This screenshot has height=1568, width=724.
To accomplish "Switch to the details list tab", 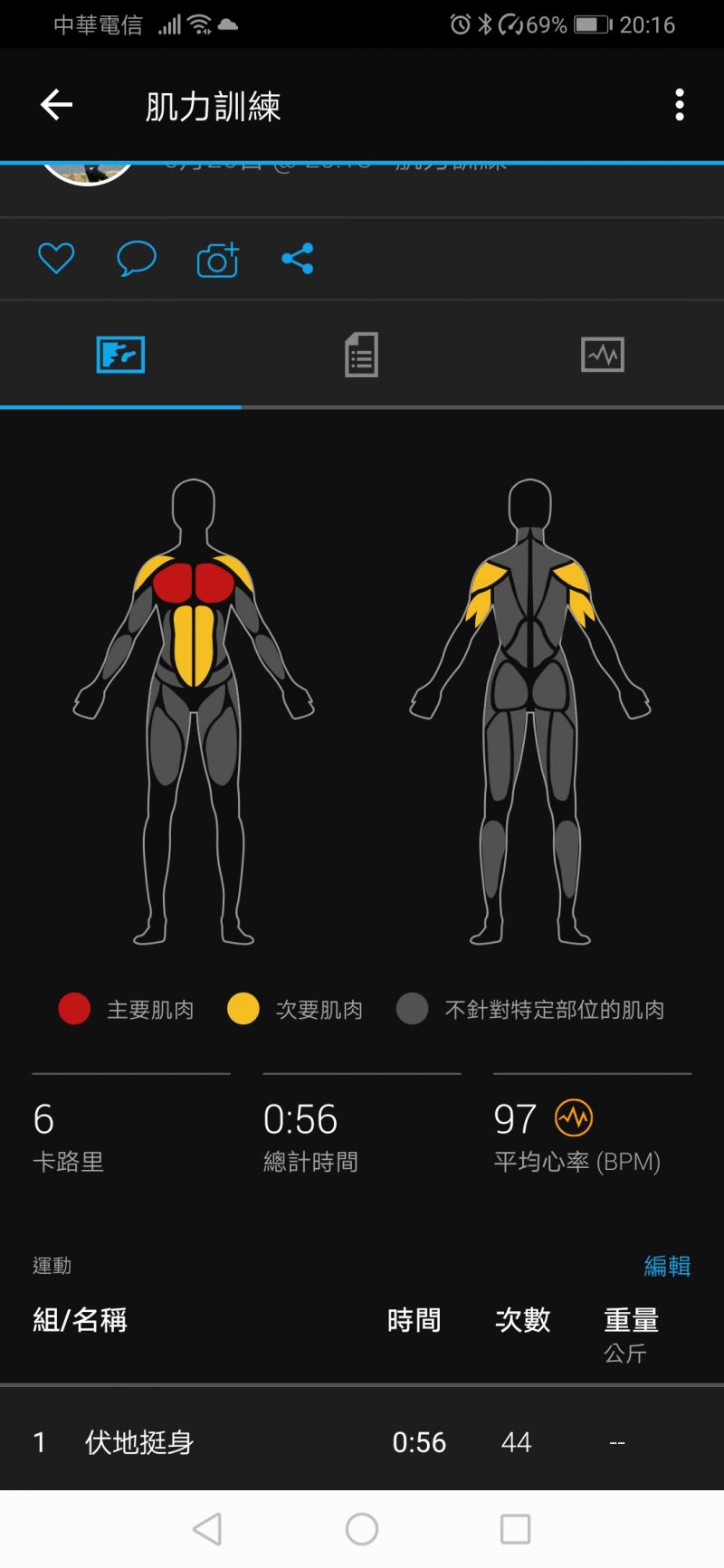I will [x=361, y=355].
